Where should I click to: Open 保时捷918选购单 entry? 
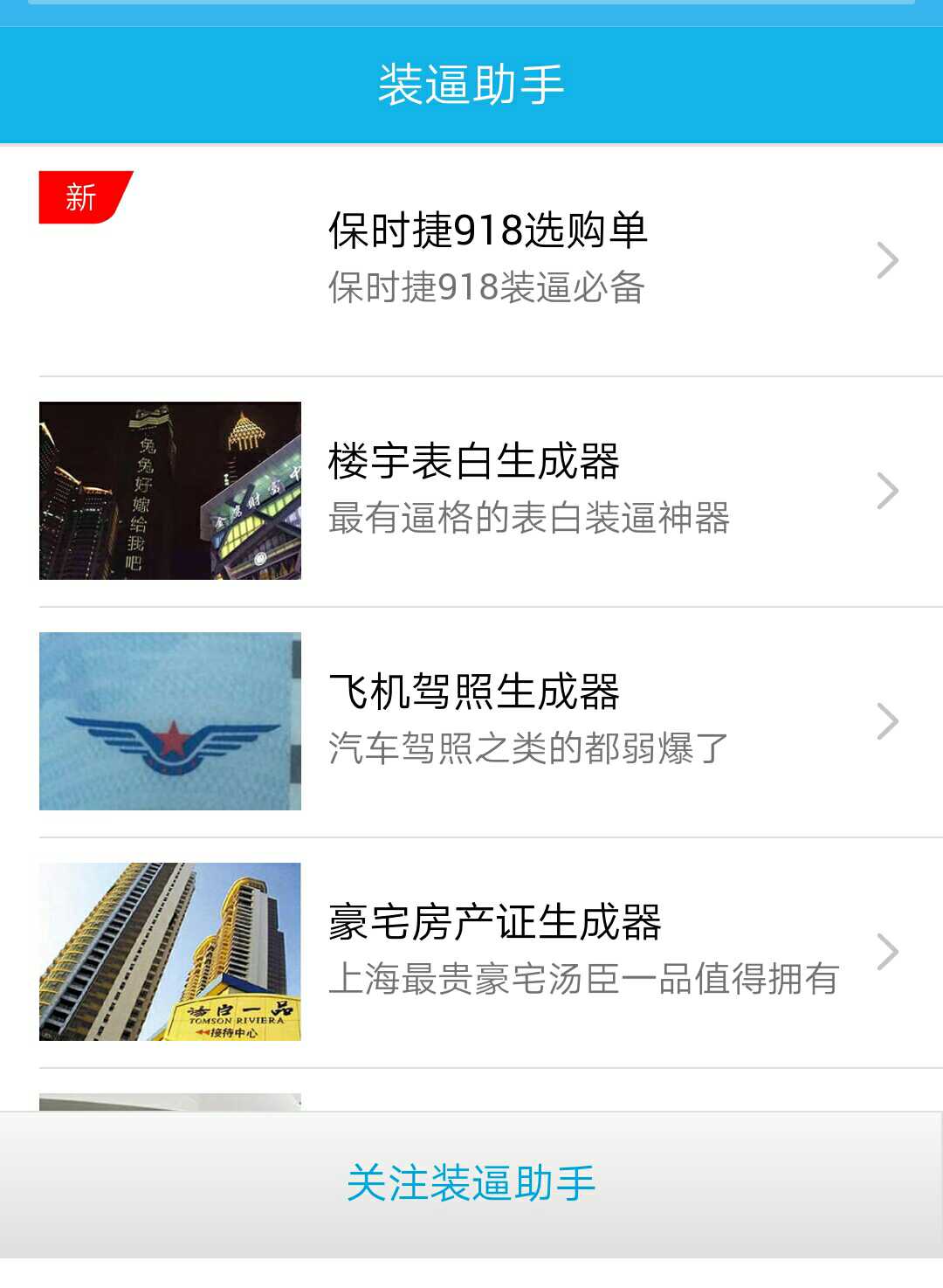click(x=487, y=259)
